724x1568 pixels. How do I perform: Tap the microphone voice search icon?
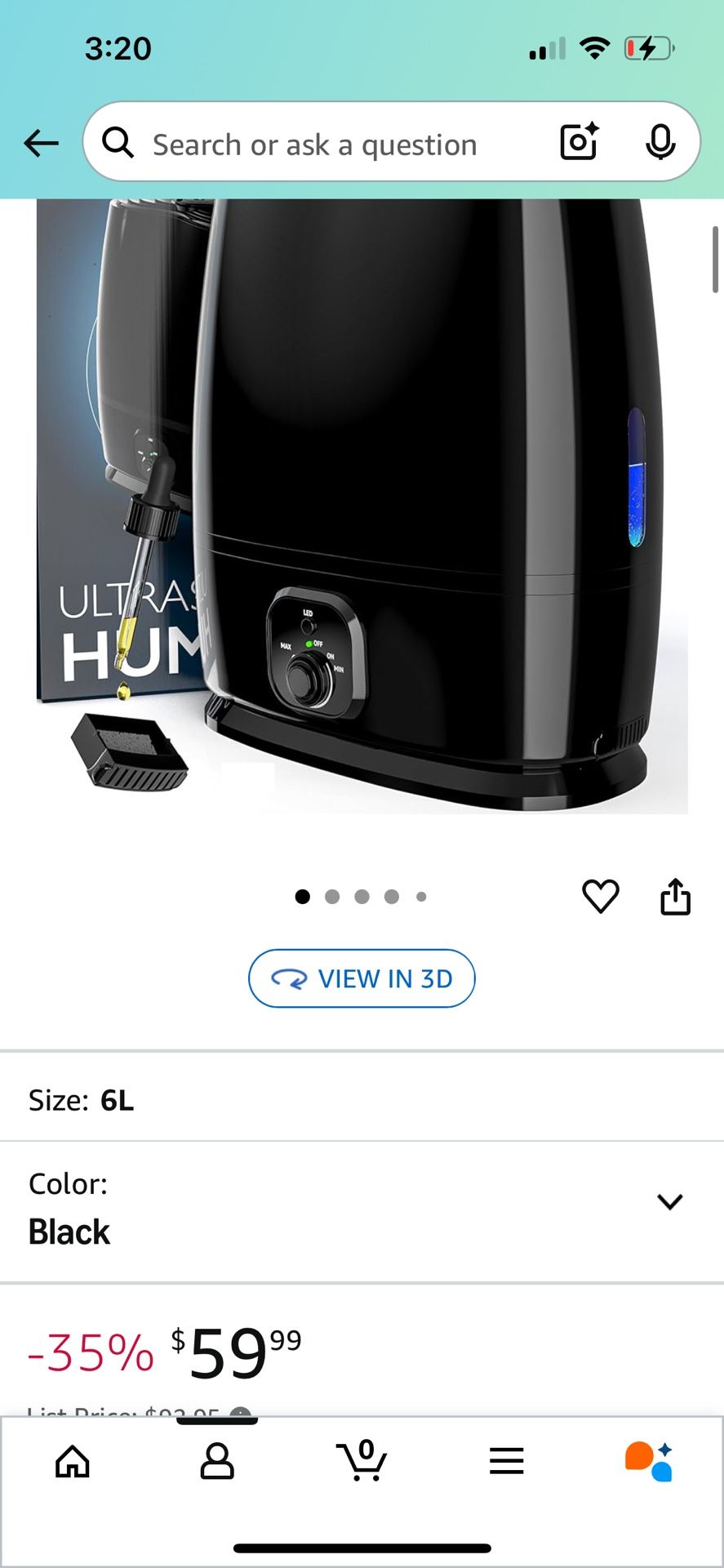[661, 143]
